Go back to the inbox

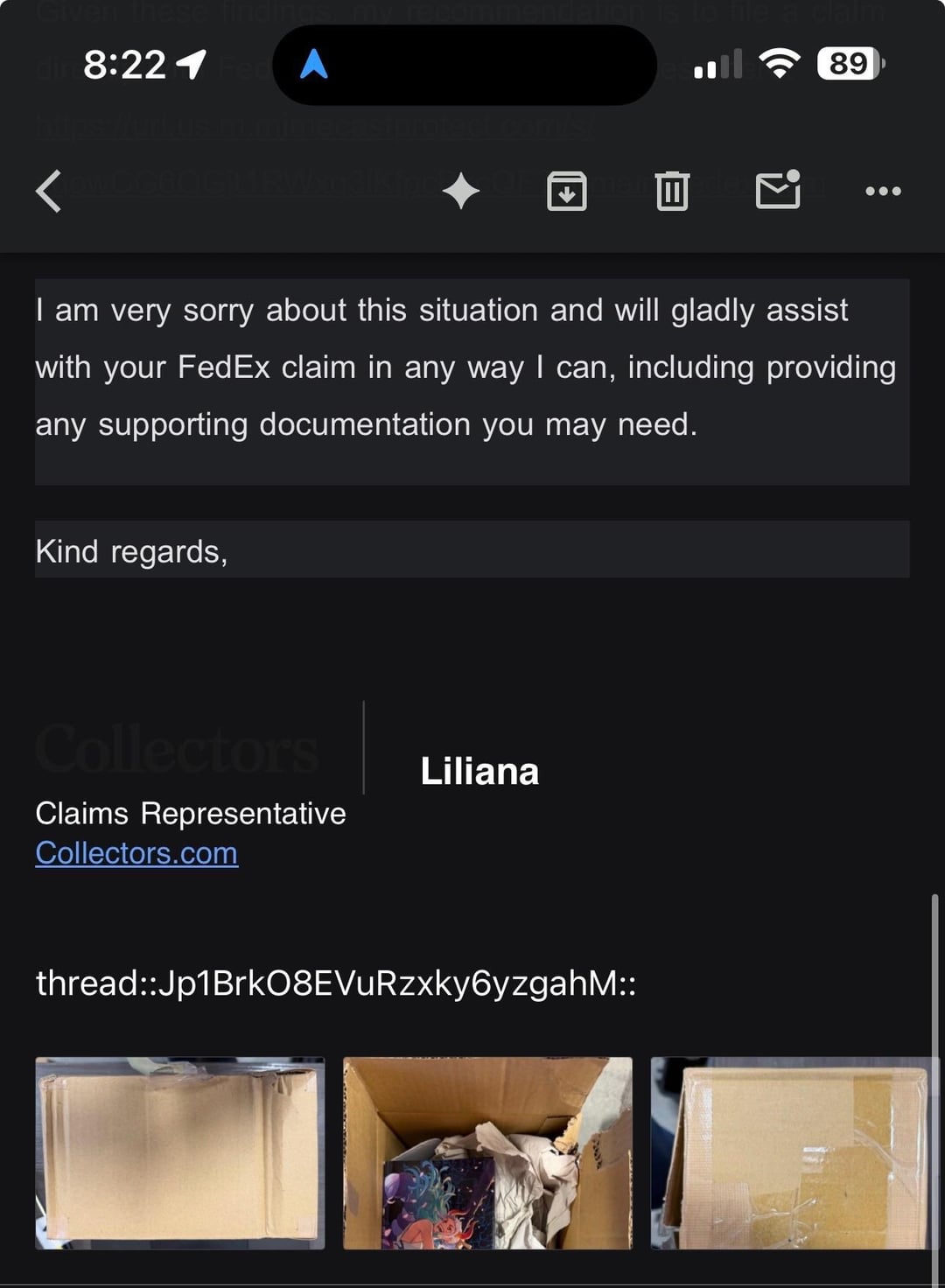point(49,191)
